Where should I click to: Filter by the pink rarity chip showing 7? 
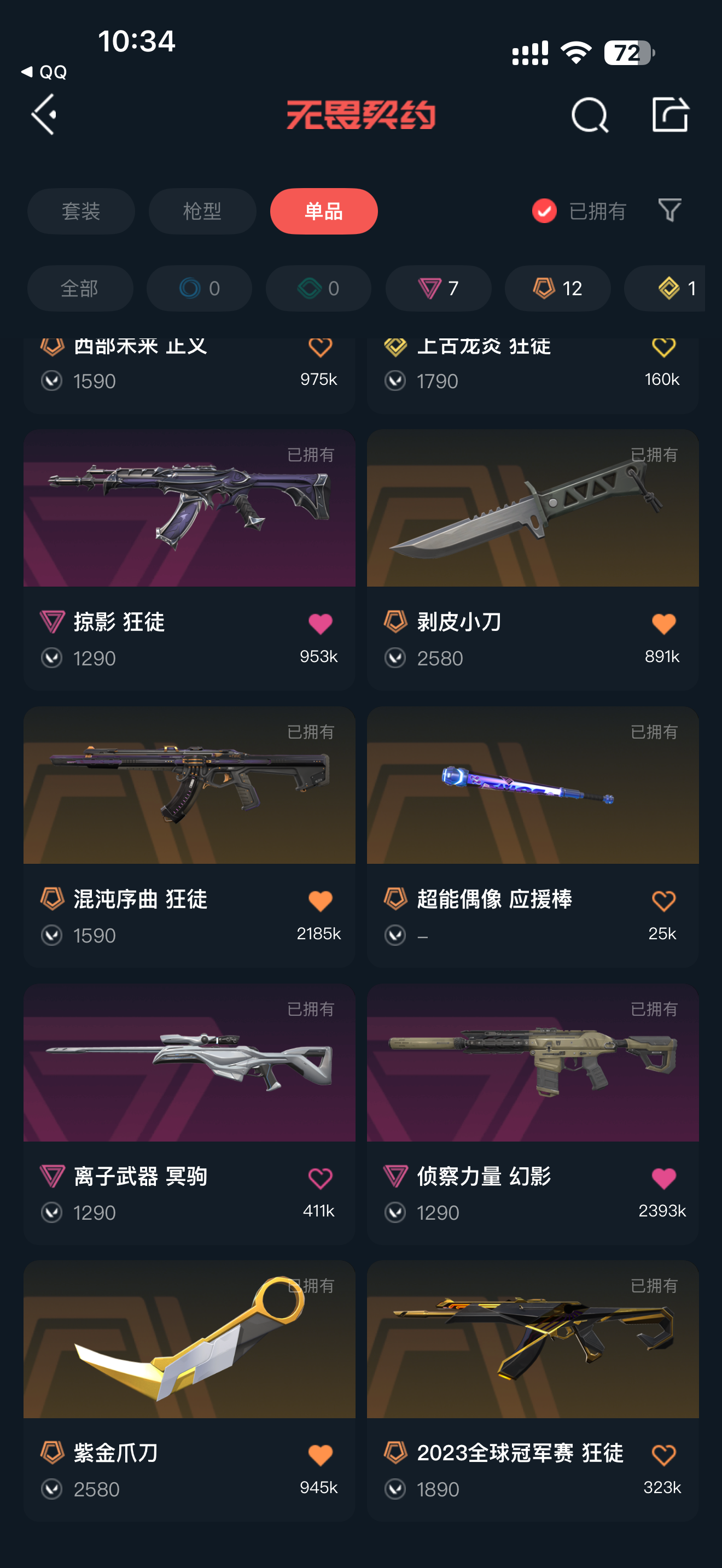(438, 288)
